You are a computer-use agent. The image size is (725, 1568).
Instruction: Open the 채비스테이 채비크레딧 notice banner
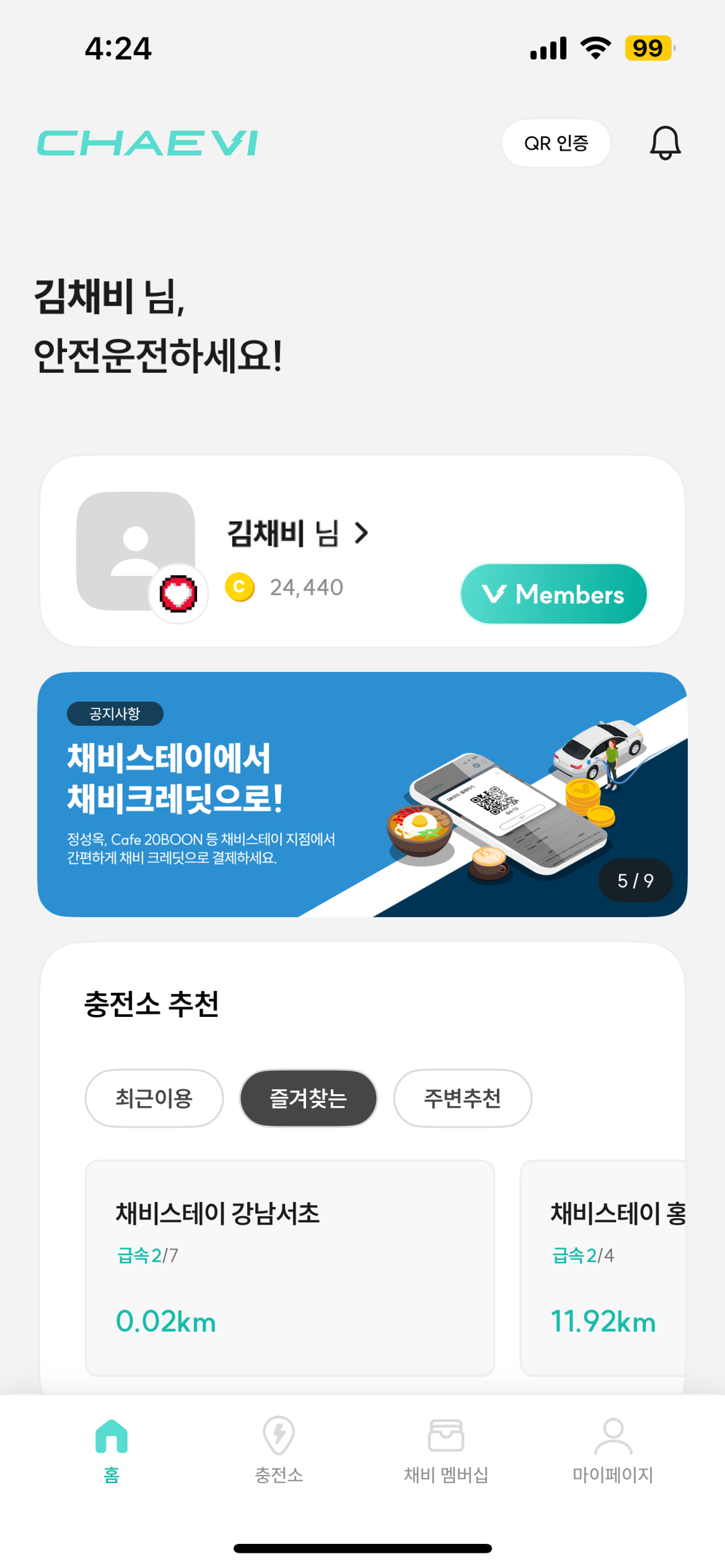(x=362, y=794)
